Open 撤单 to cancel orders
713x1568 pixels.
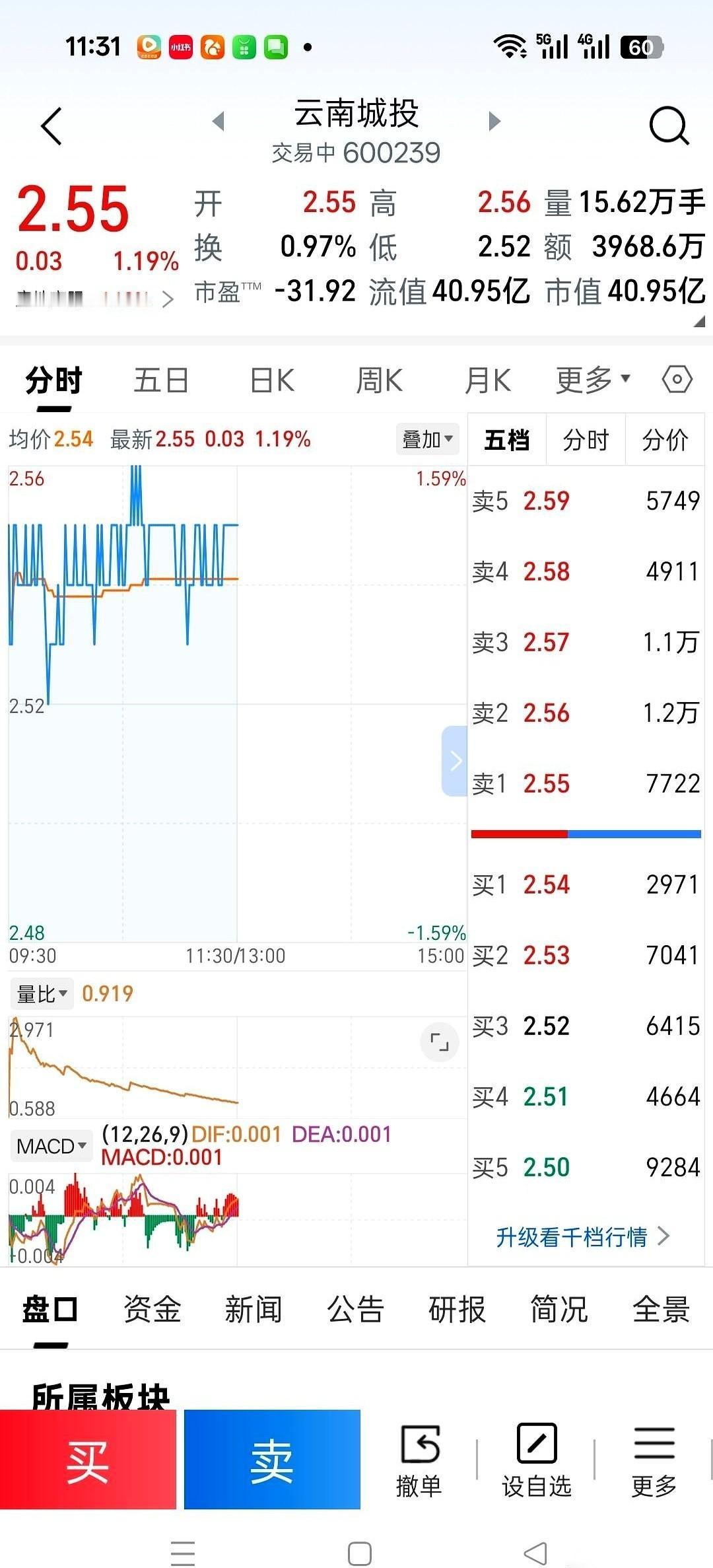point(419,1462)
